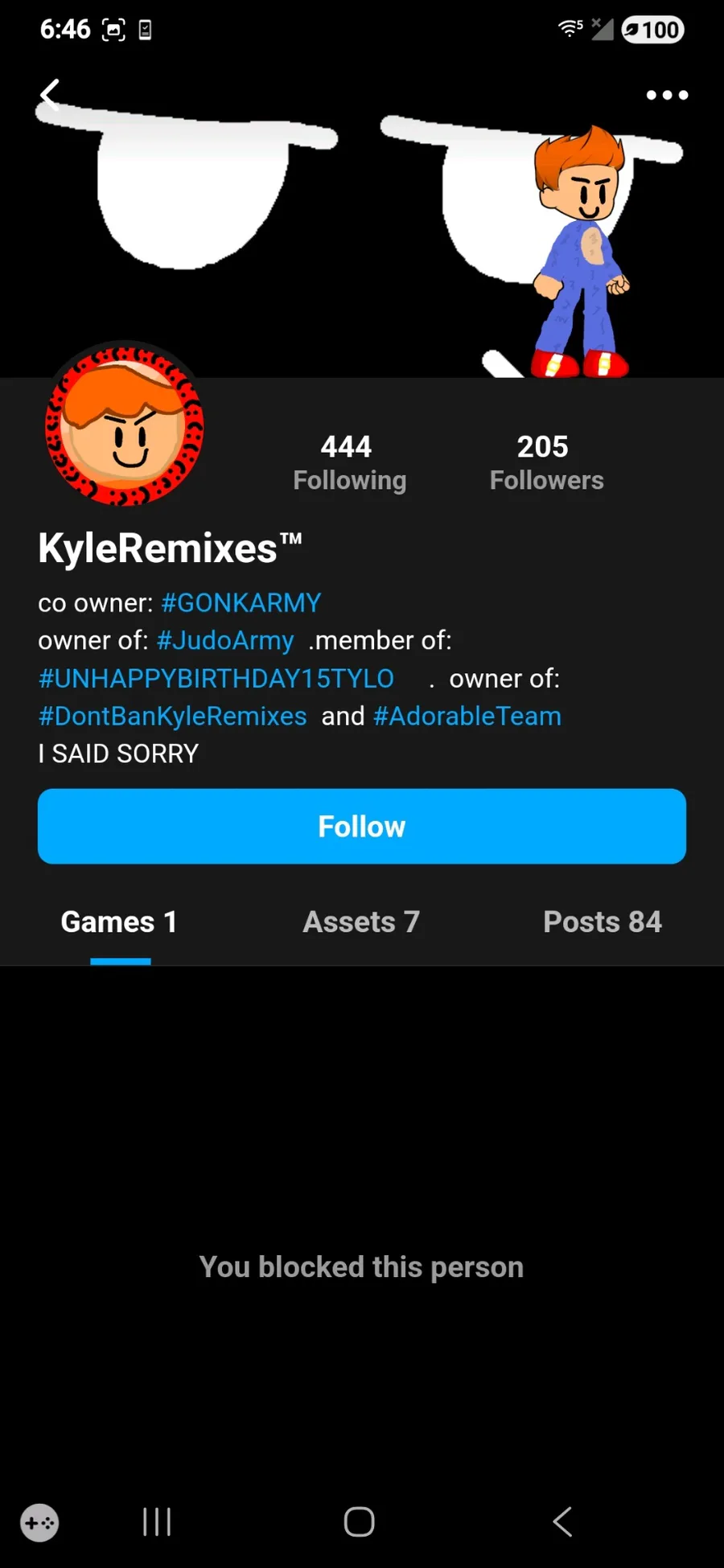Open the #GONKARMY hashtag

tap(241, 602)
